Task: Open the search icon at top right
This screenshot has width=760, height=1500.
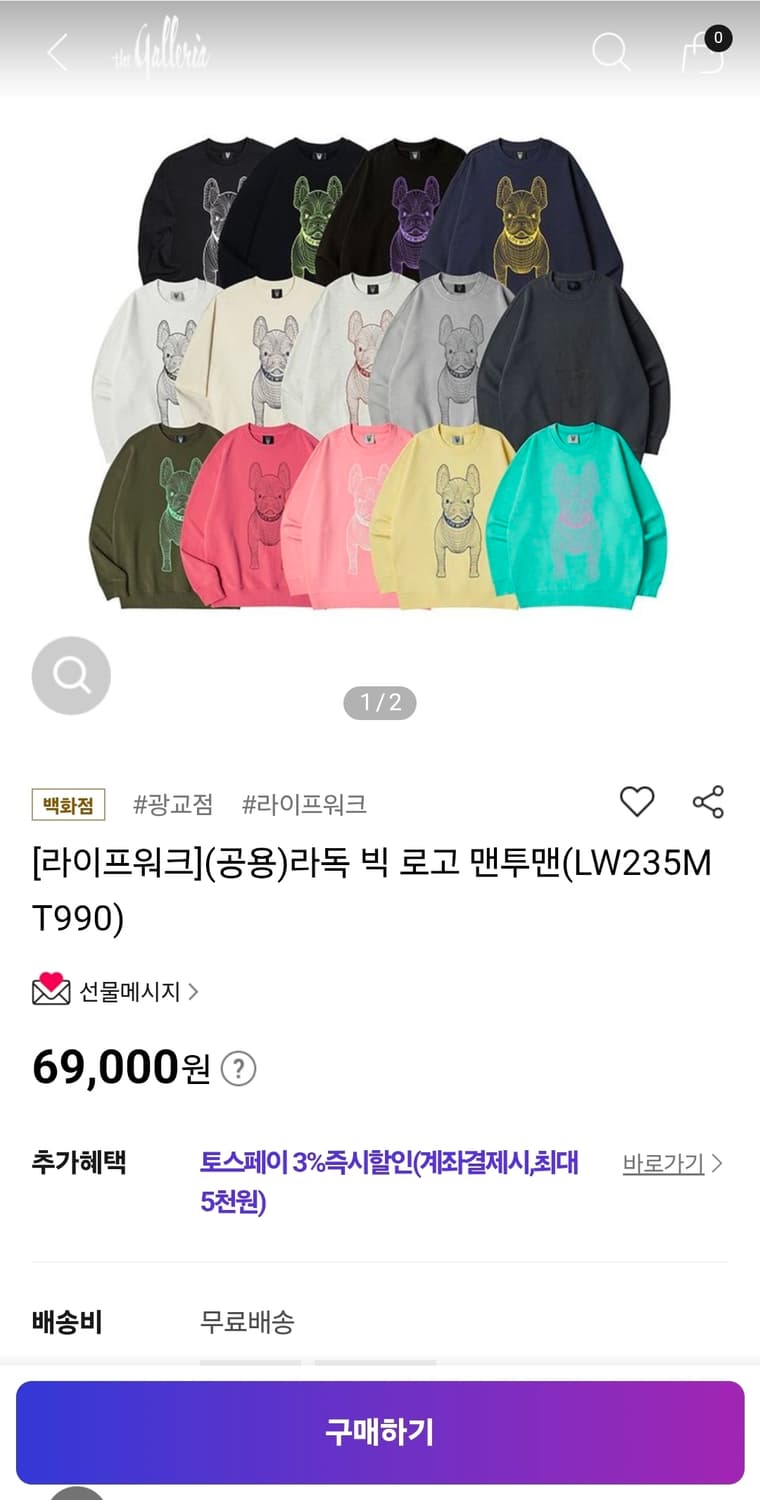Action: pyautogui.click(x=612, y=55)
